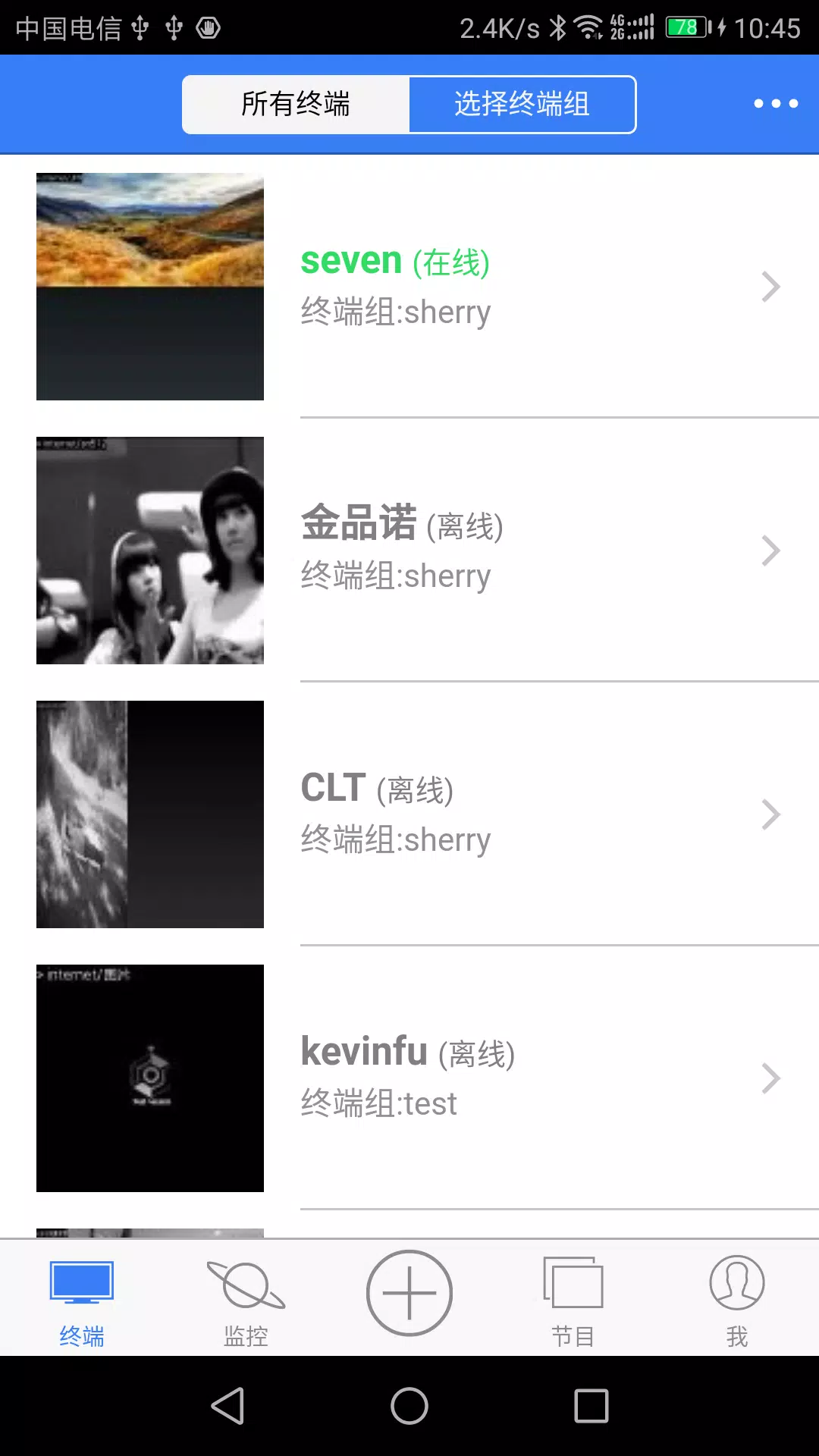Switch to the 所有终端 segment

(x=296, y=105)
